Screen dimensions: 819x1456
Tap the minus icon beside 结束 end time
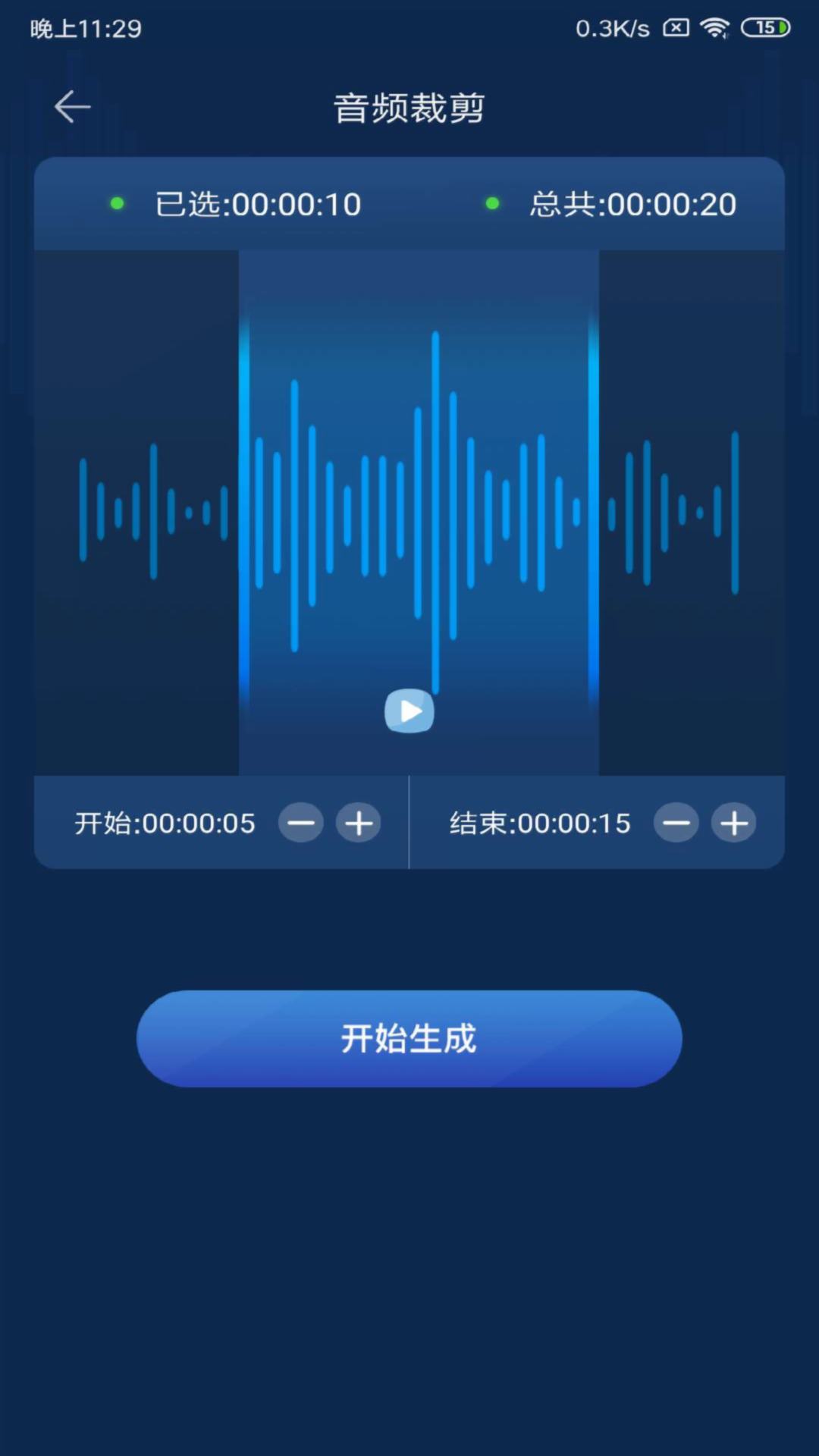[x=675, y=824]
